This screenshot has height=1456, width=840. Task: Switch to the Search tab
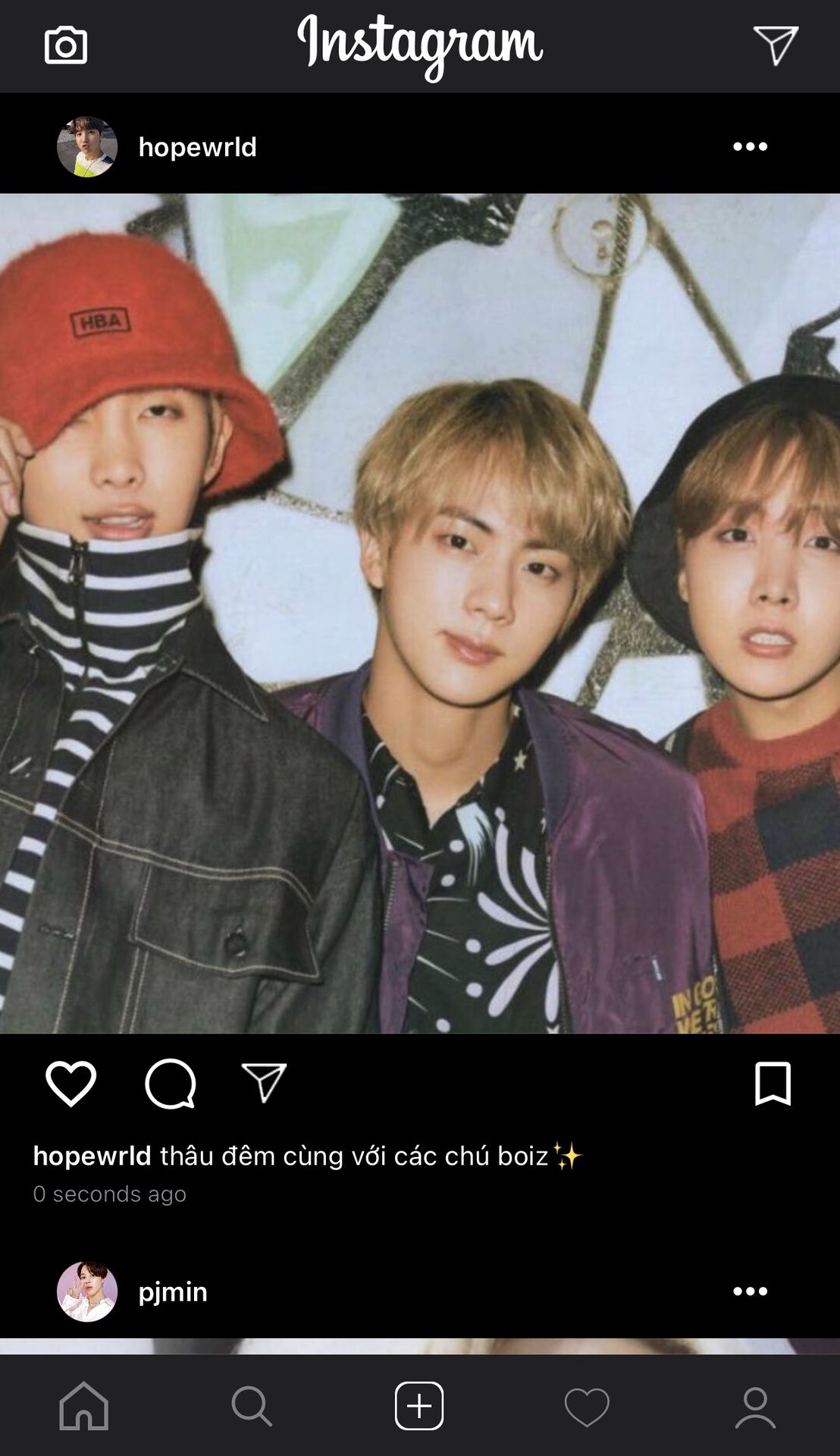pyautogui.click(x=252, y=1406)
